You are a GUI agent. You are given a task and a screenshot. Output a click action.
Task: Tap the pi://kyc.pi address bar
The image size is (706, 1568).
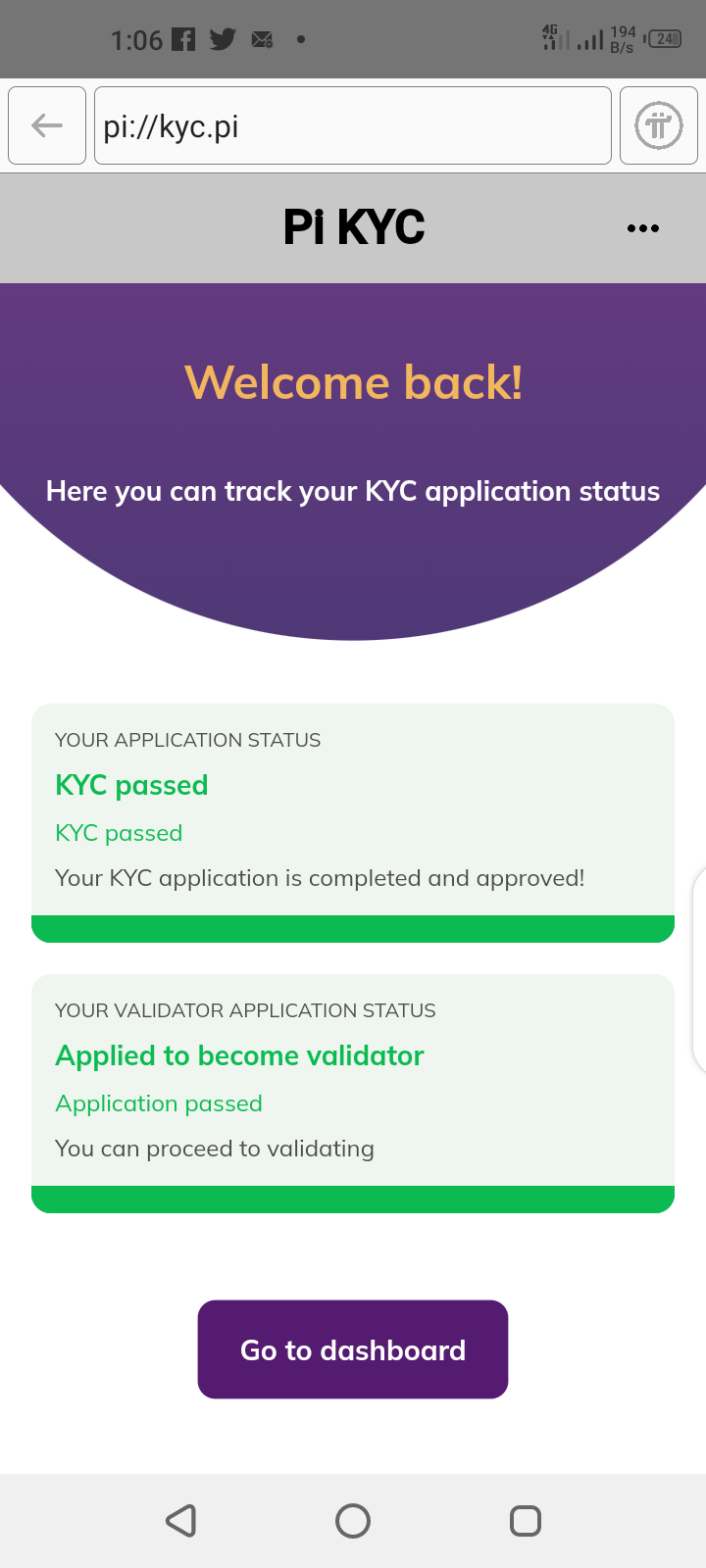[353, 125]
